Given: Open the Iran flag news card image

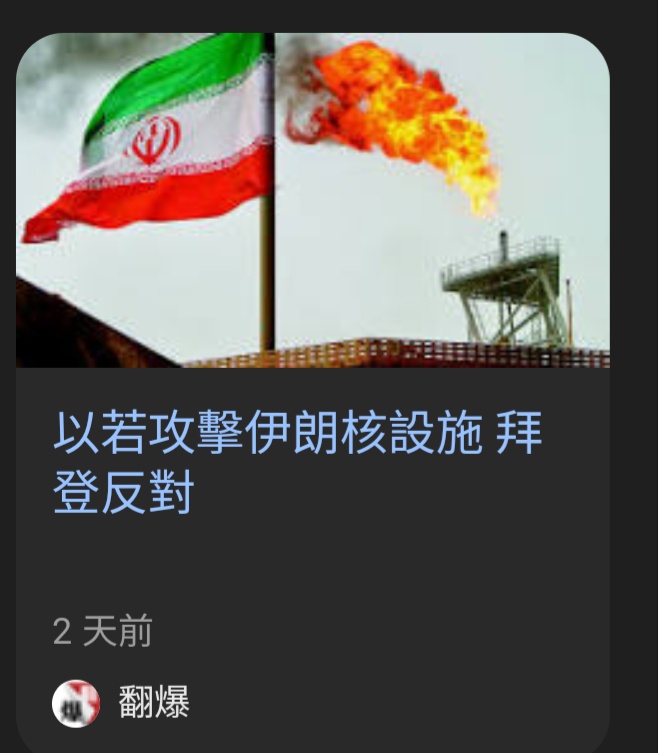Looking at the screenshot, I should [312, 200].
